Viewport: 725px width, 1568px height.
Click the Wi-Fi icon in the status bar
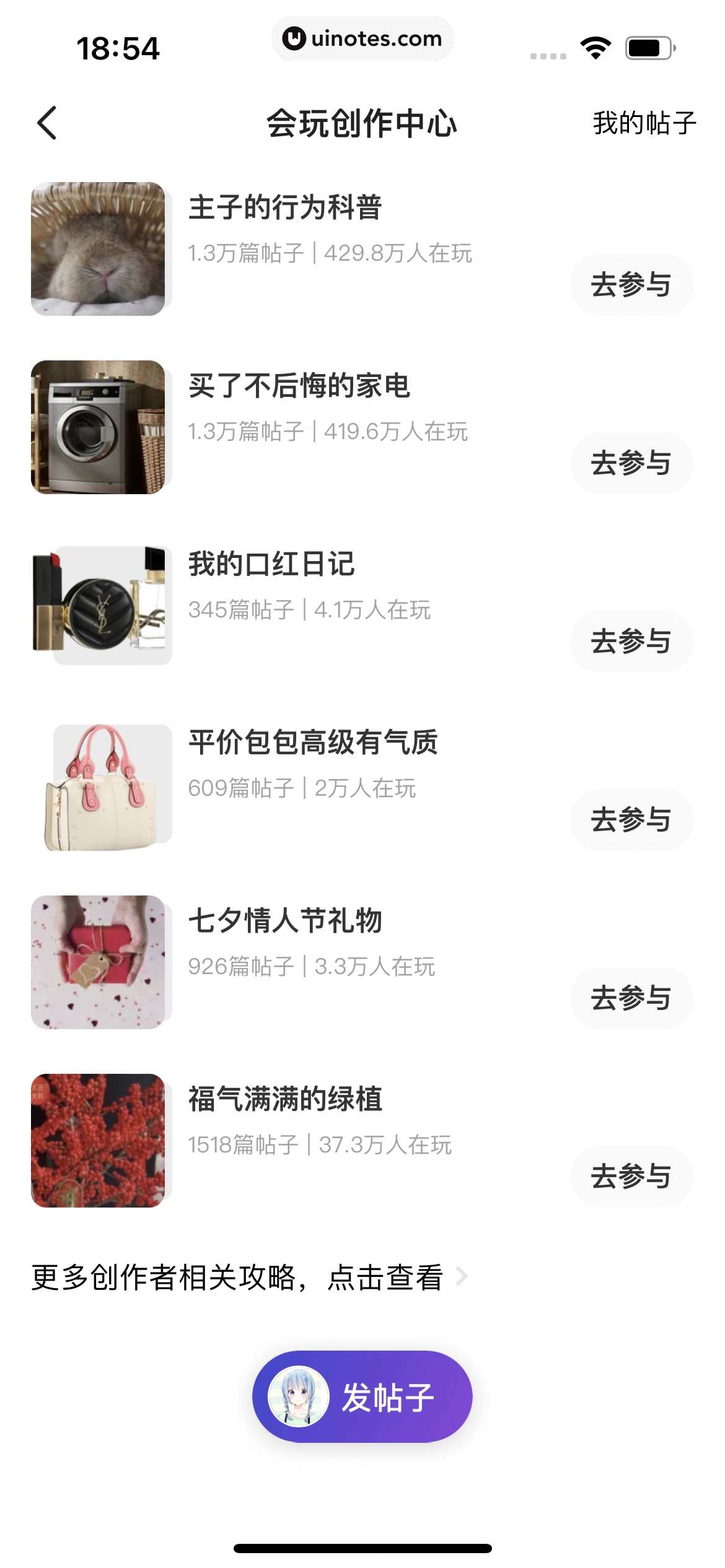tap(595, 46)
